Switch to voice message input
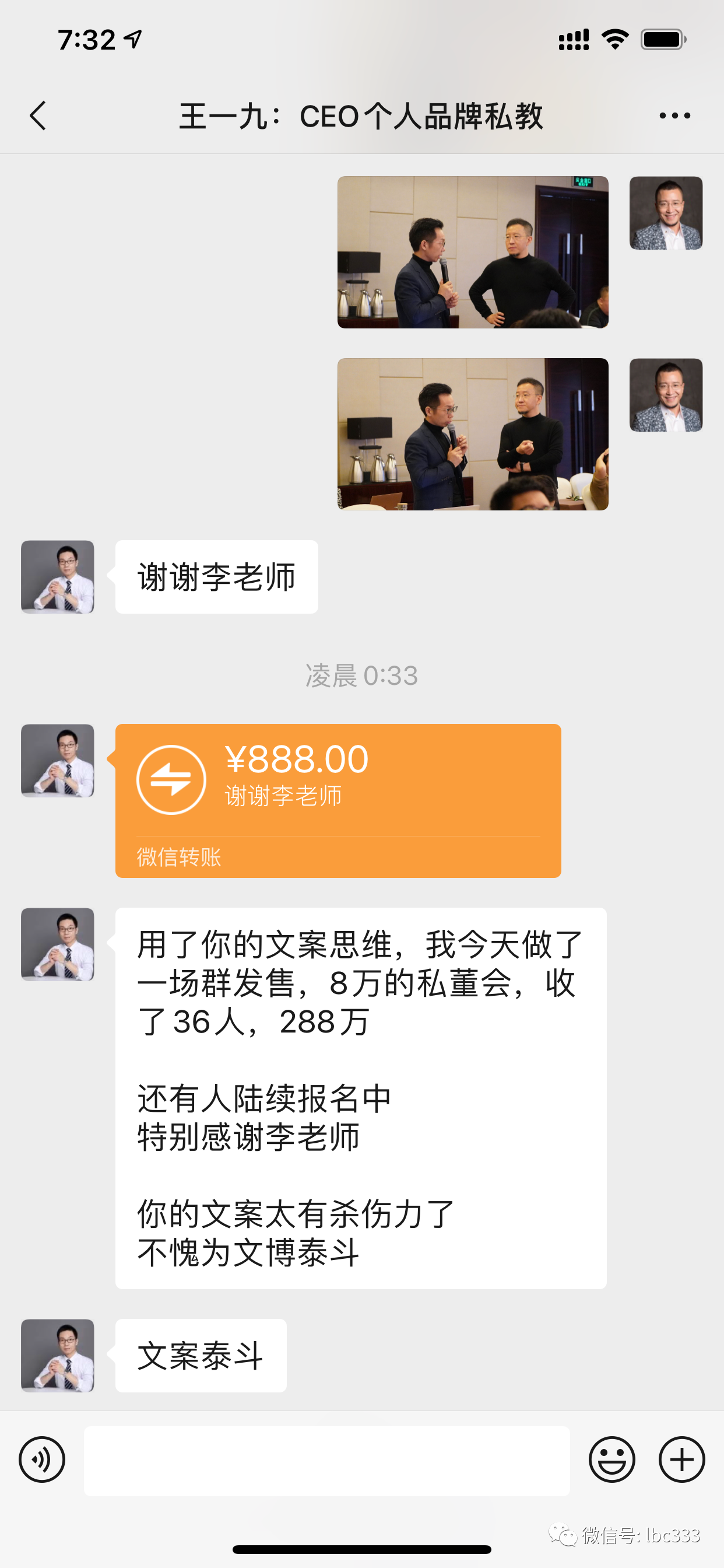The image size is (724, 1568). tap(42, 1459)
